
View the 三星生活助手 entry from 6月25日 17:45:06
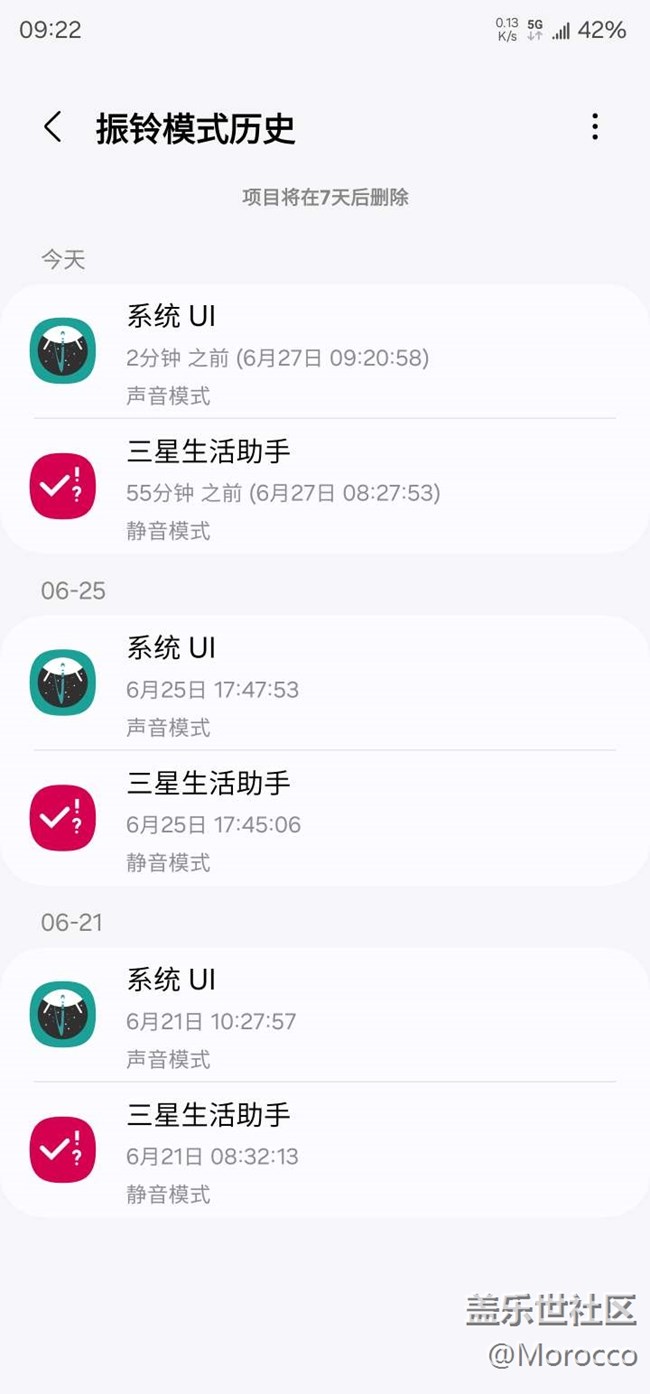[x=325, y=819]
